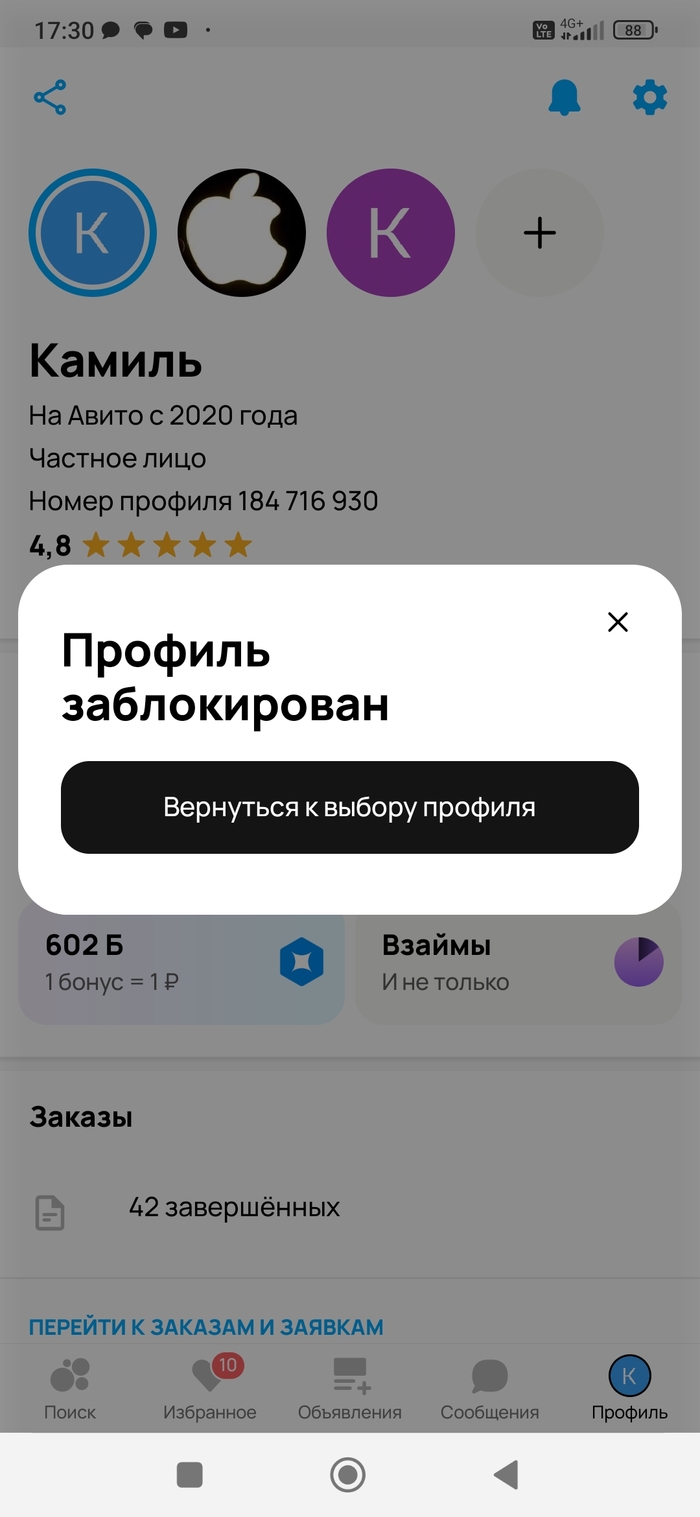Viewport: 700px width, 1517px height.
Task: Select the Apple logo profile avatar
Action: [241, 233]
